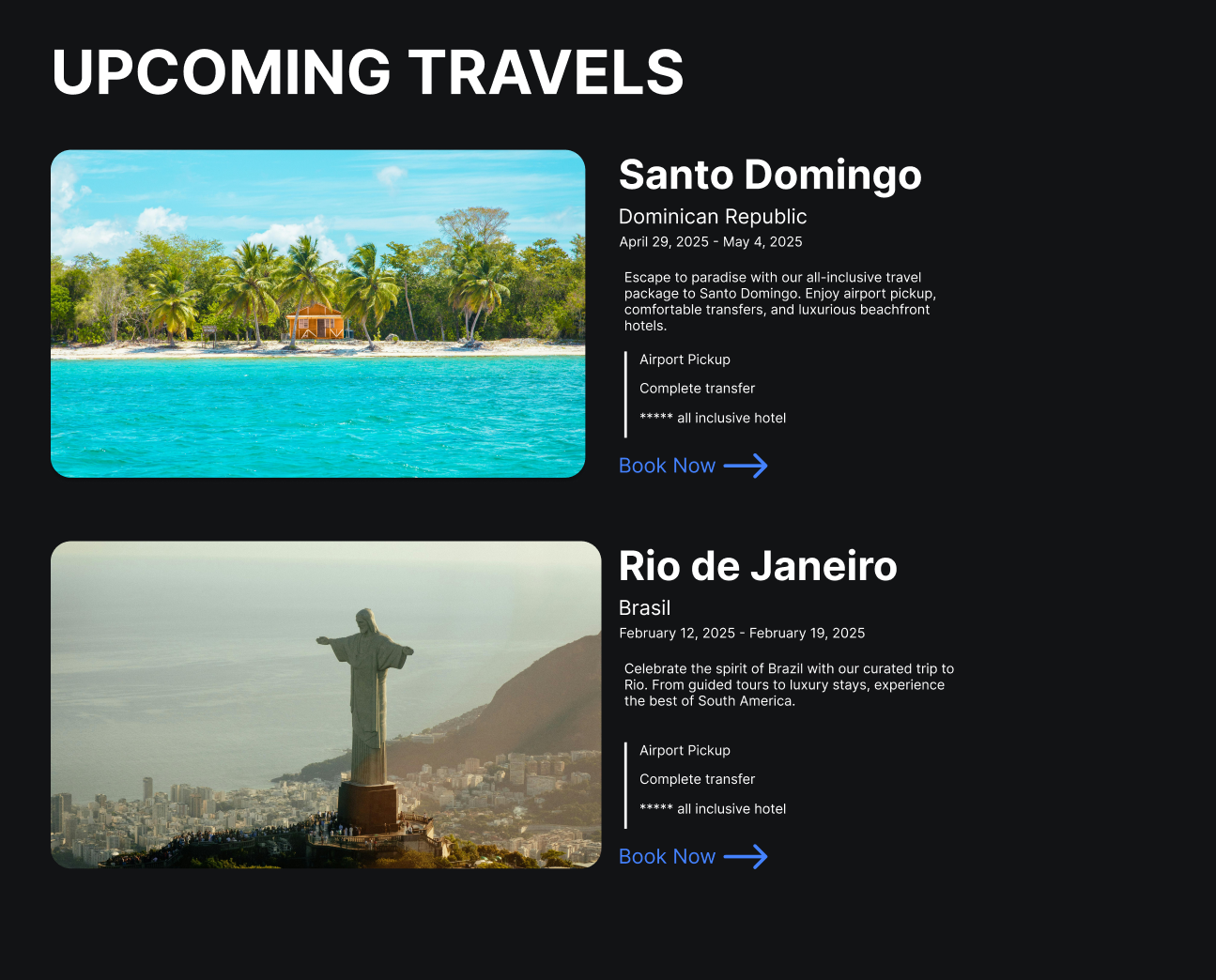Tap Book Now for Rio de Janeiro
The image size is (1216, 980).
tap(692, 856)
